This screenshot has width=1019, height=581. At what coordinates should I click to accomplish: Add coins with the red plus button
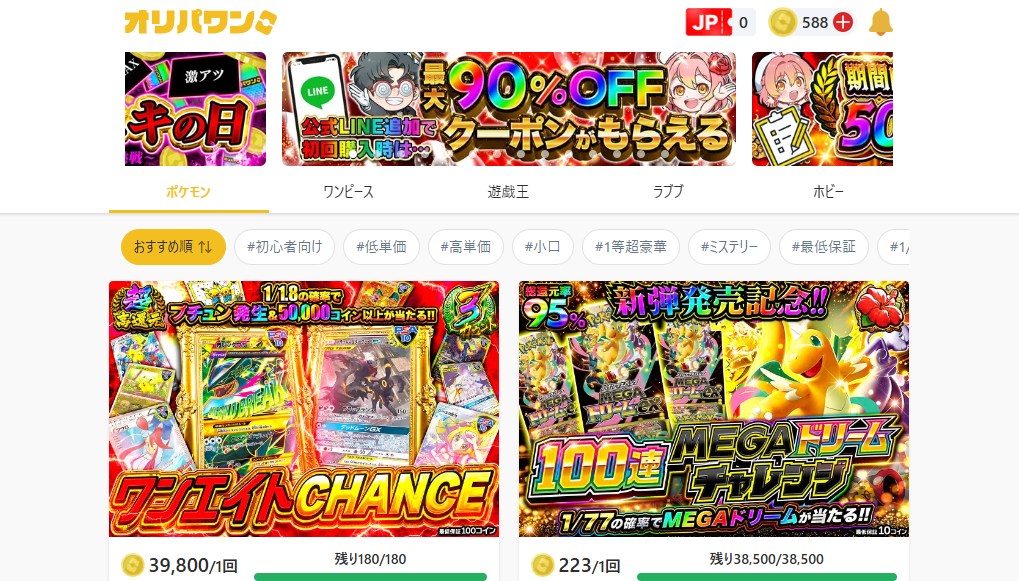(843, 22)
